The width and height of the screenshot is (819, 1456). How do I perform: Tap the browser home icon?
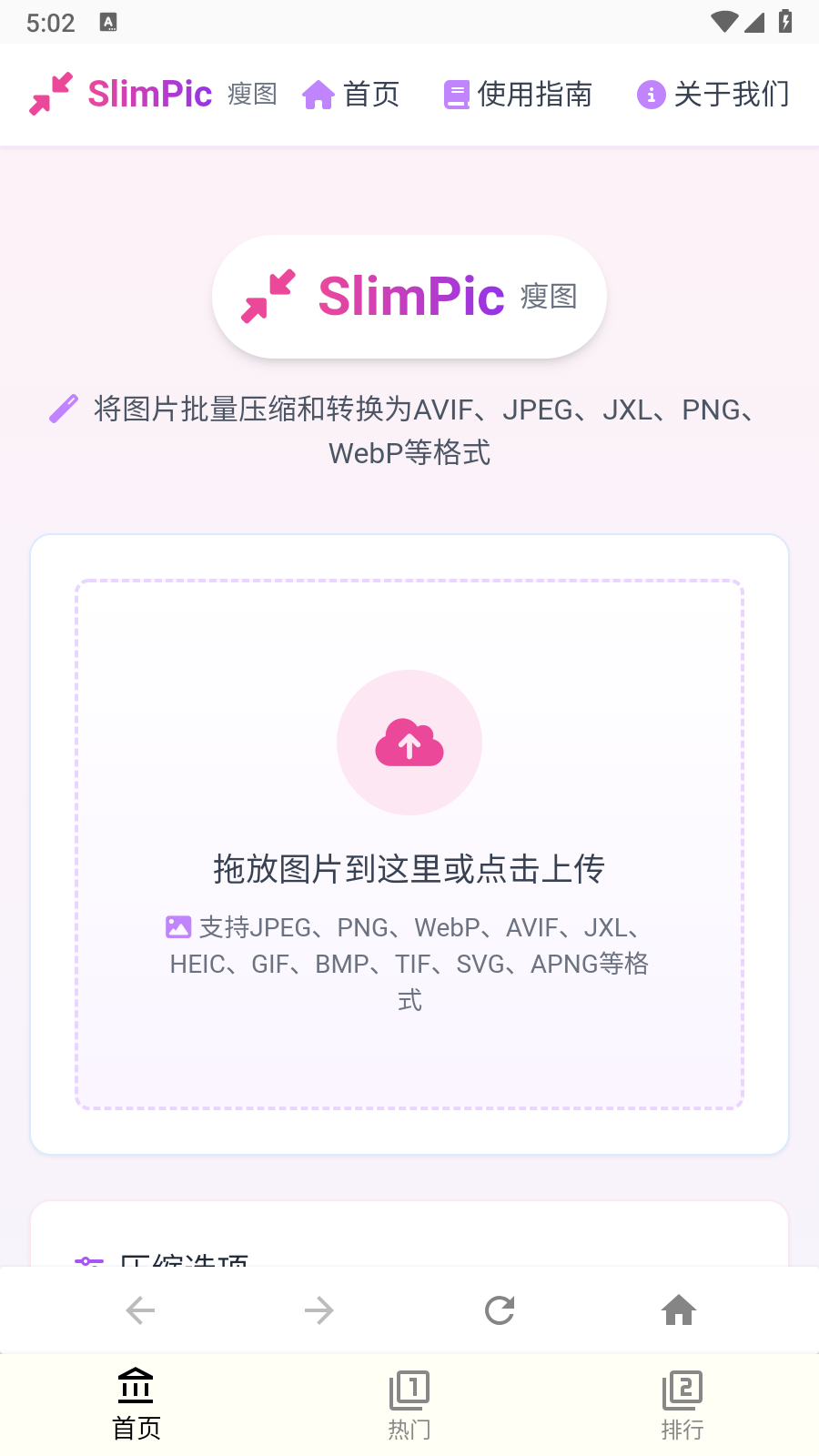[679, 1310]
